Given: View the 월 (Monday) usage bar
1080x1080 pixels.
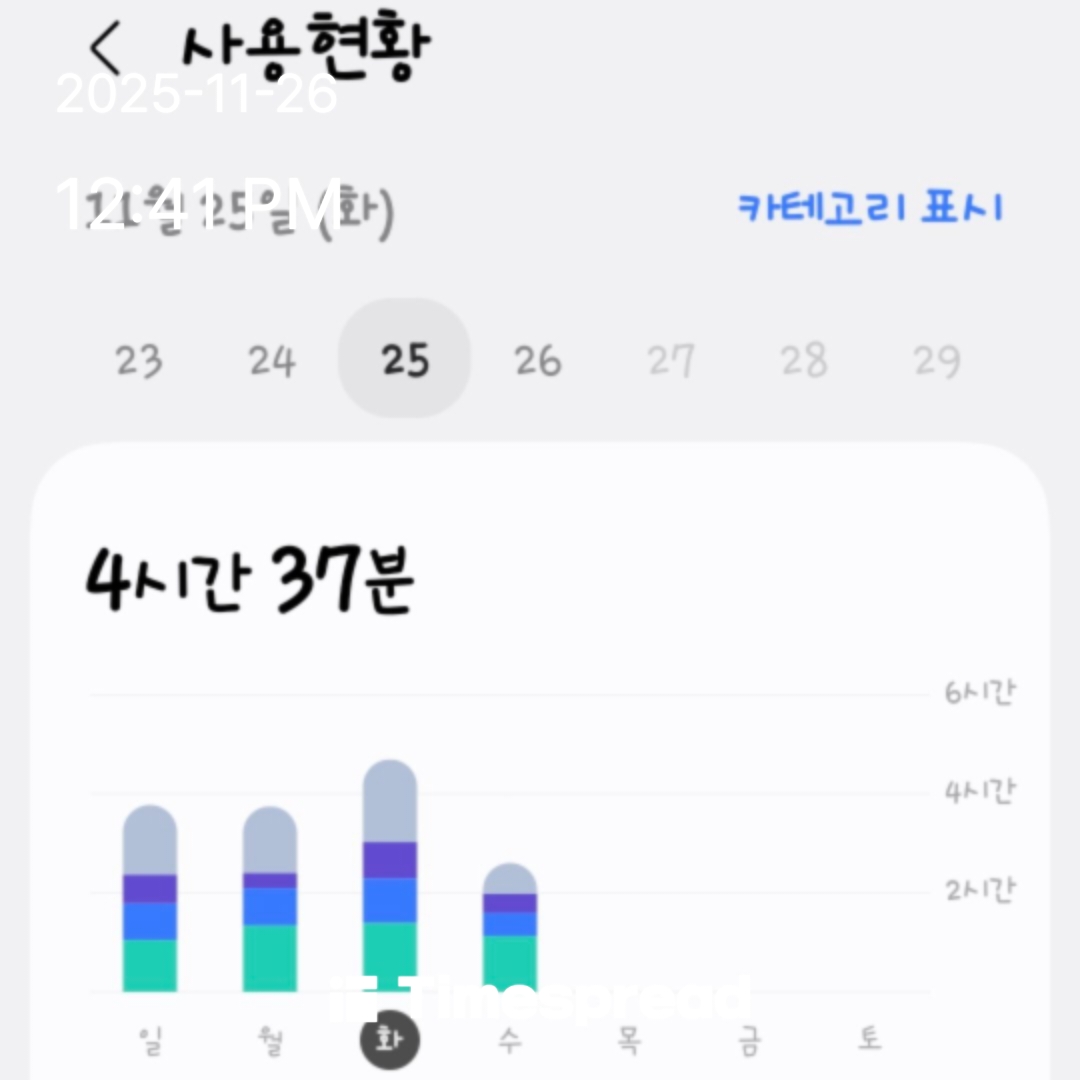Looking at the screenshot, I should pos(270,899).
